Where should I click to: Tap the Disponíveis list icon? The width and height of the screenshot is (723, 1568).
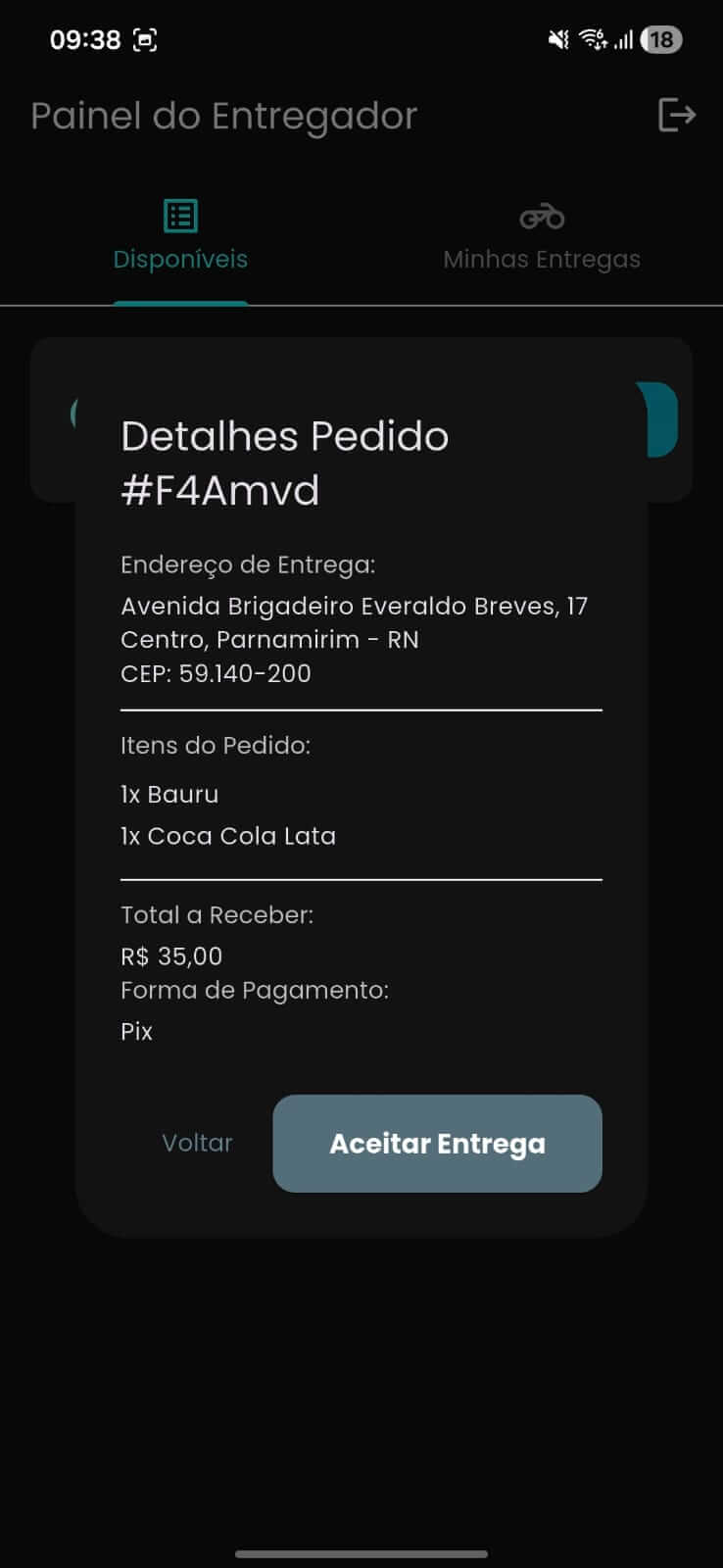(x=180, y=215)
